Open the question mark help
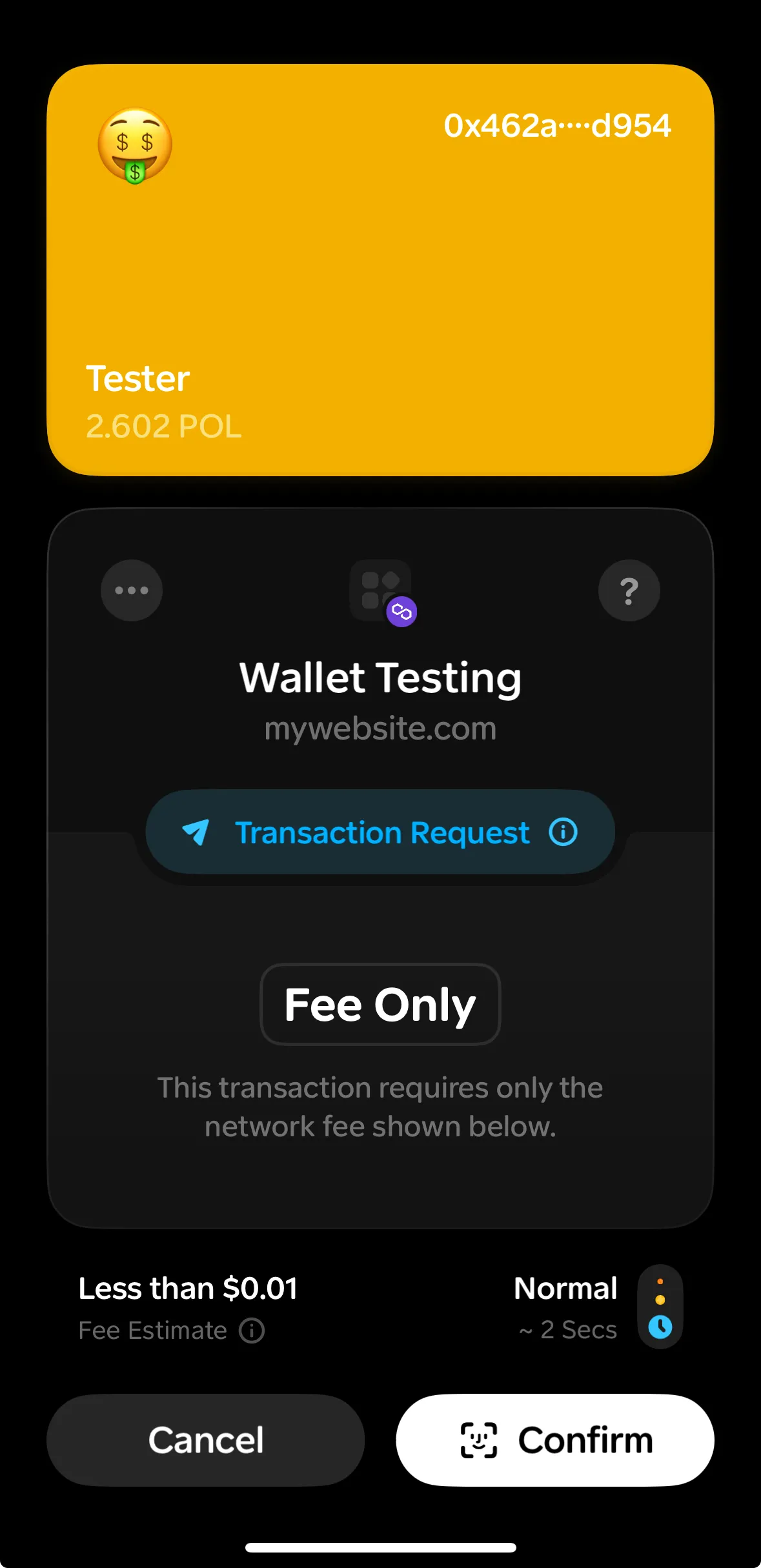This screenshot has width=761, height=1568. click(x=629, y=590)
